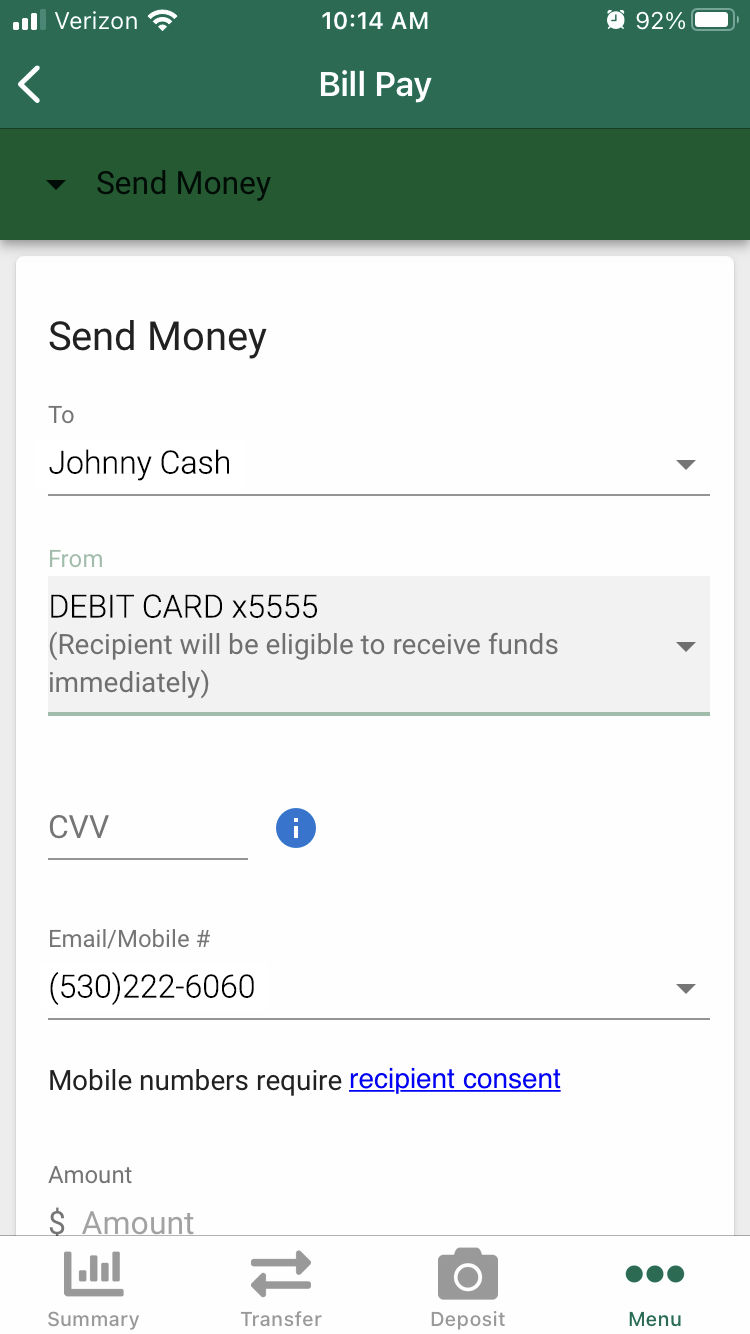Open the Deposit tab
The width and height of the screenshot is (750, 1334).
[468, 1287]
